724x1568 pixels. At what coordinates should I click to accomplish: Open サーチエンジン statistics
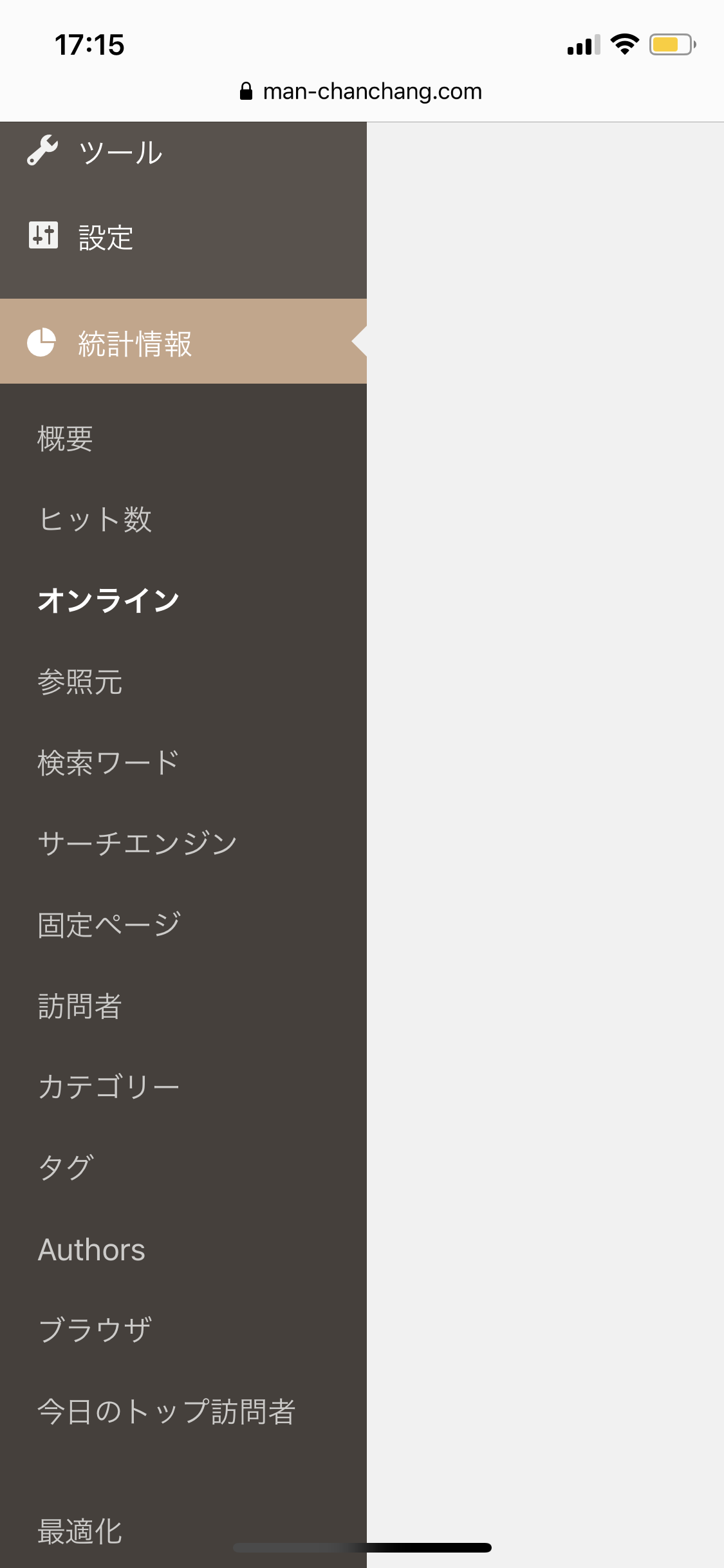(x=183, y=844)
